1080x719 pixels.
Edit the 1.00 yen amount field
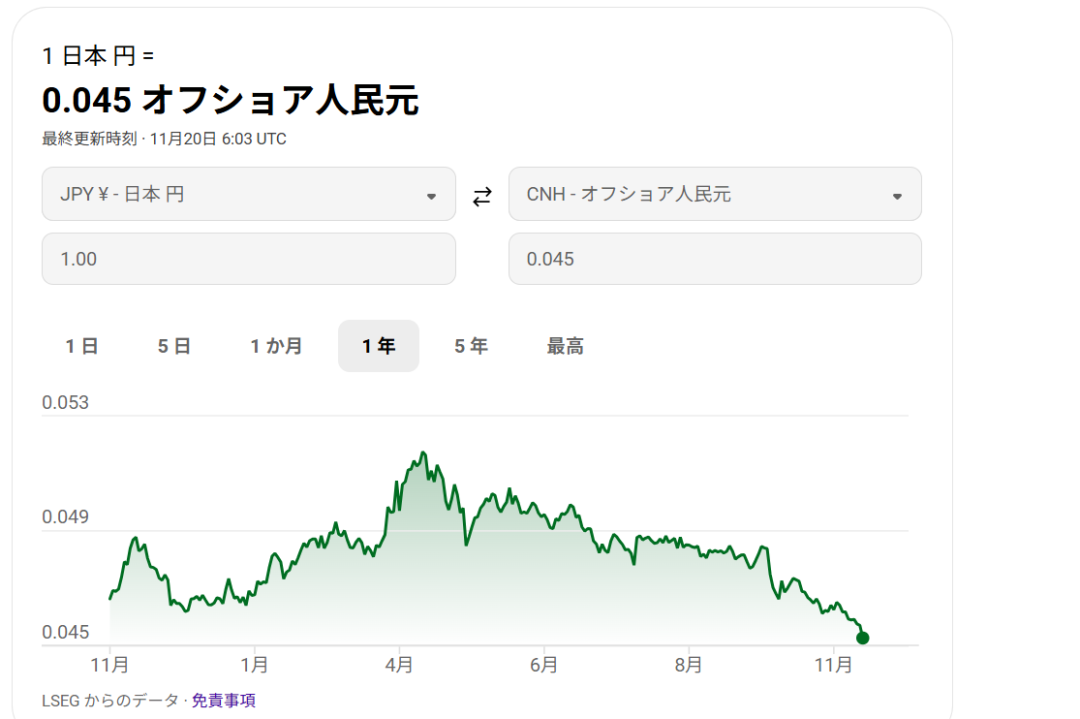[248, 259]
